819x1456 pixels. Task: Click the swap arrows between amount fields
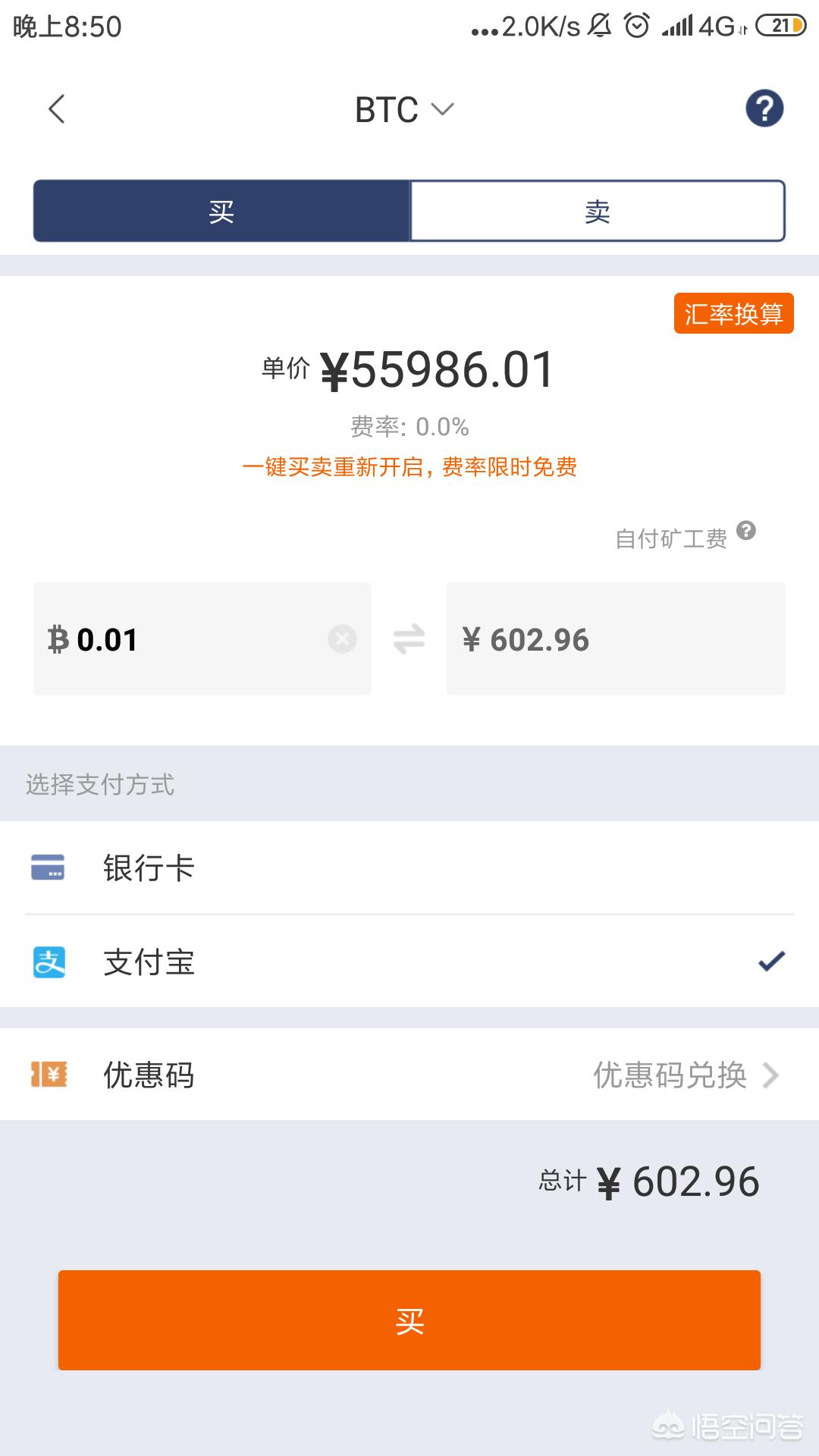click(410, 639)
